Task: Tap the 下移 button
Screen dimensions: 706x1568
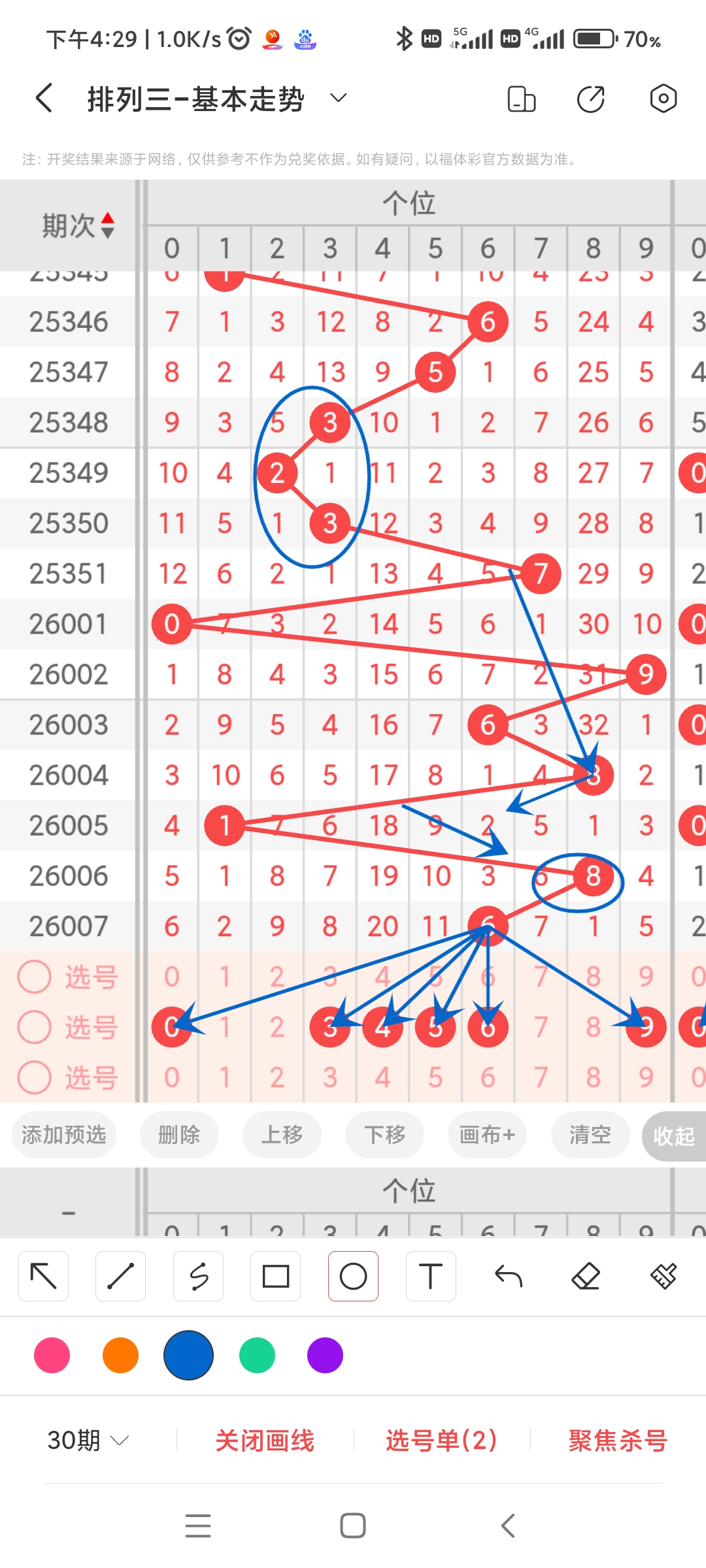Action: coord(384,1135)
